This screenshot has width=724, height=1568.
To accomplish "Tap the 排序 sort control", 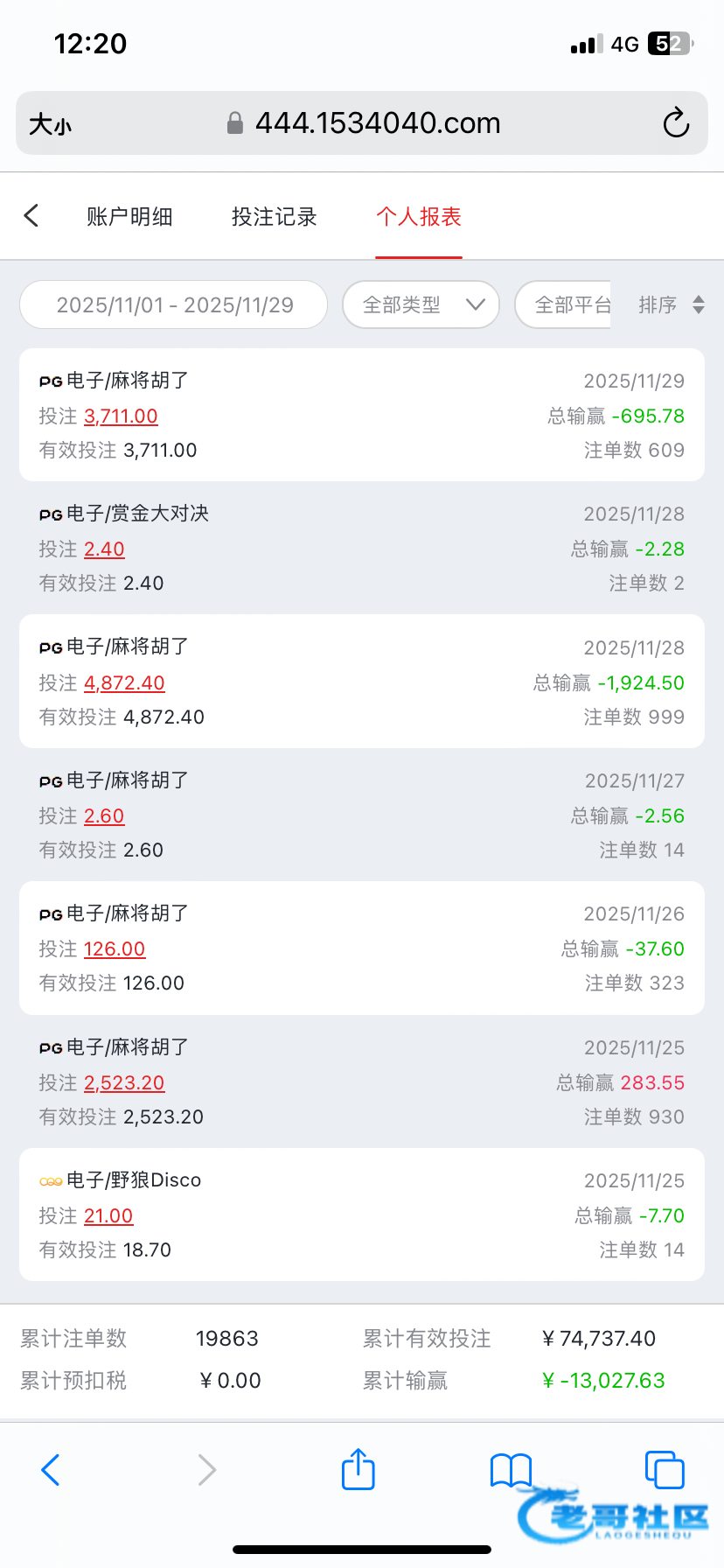I will tap(672, 304).
